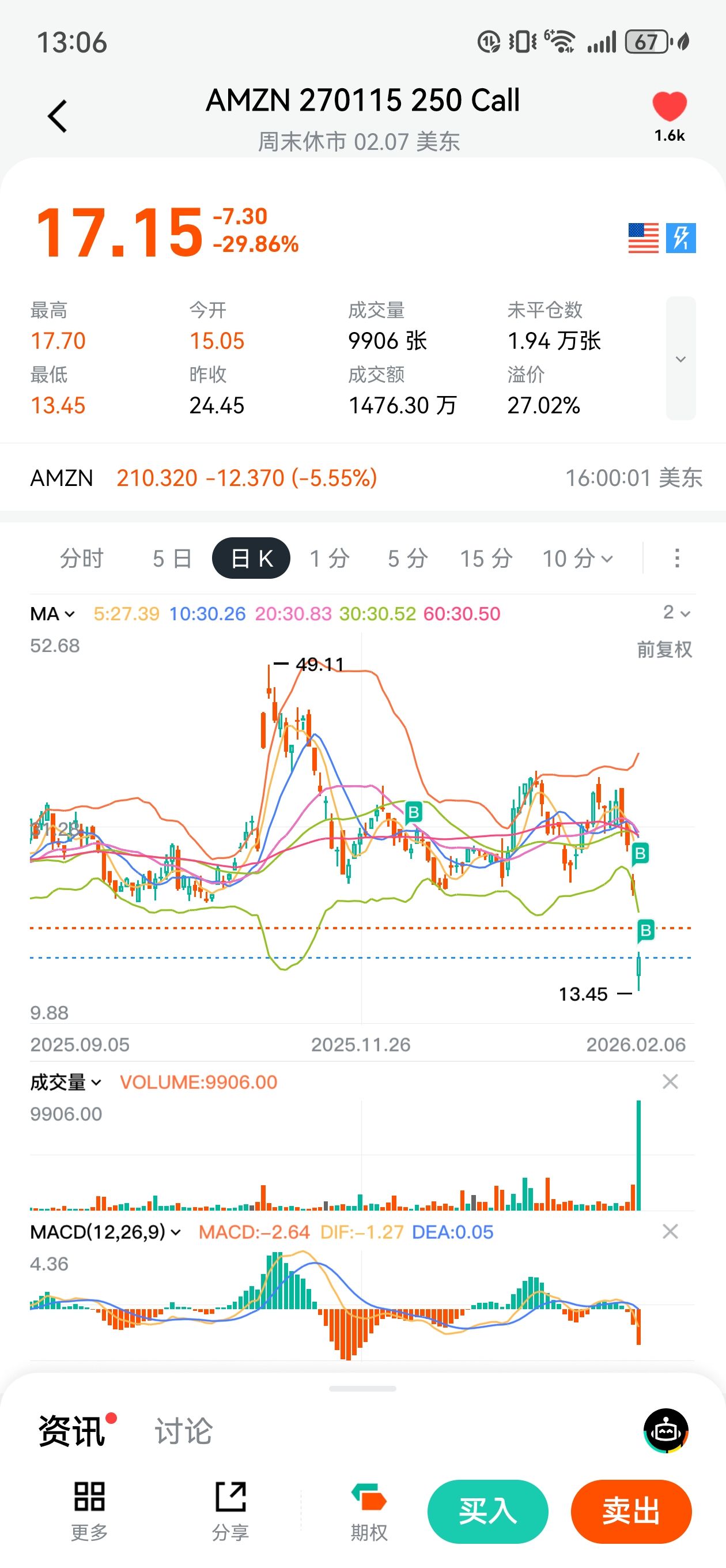Tap the 卖出 sell button

631,1512
